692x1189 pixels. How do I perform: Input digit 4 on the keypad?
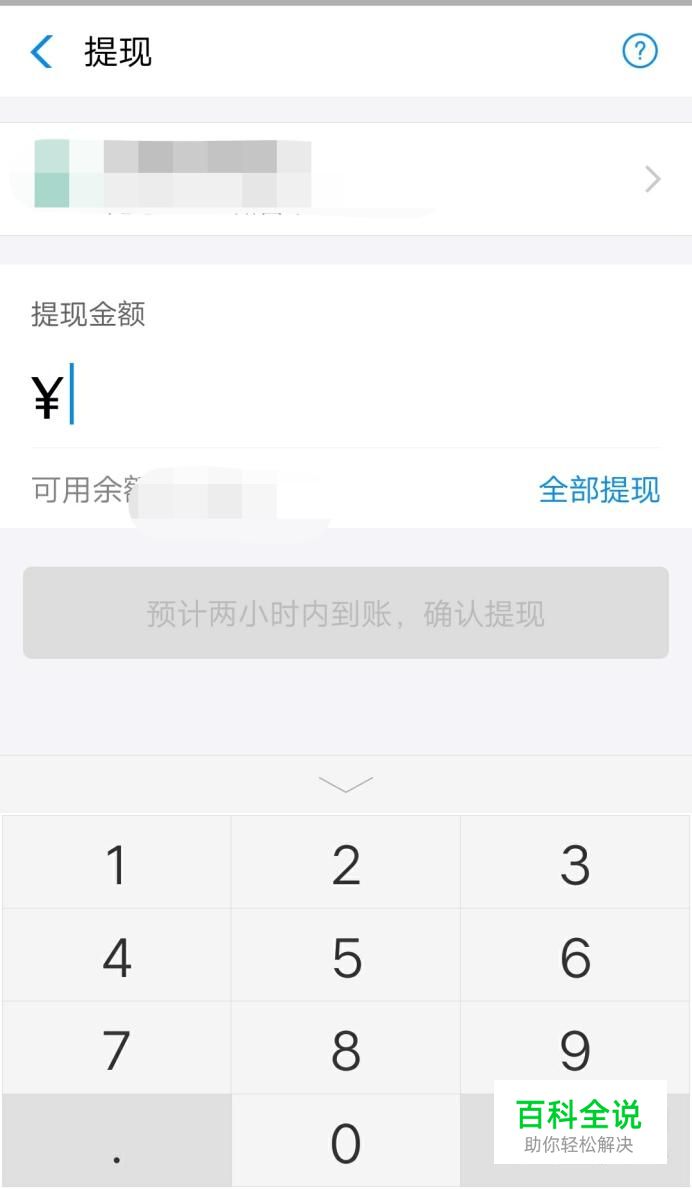117,957
